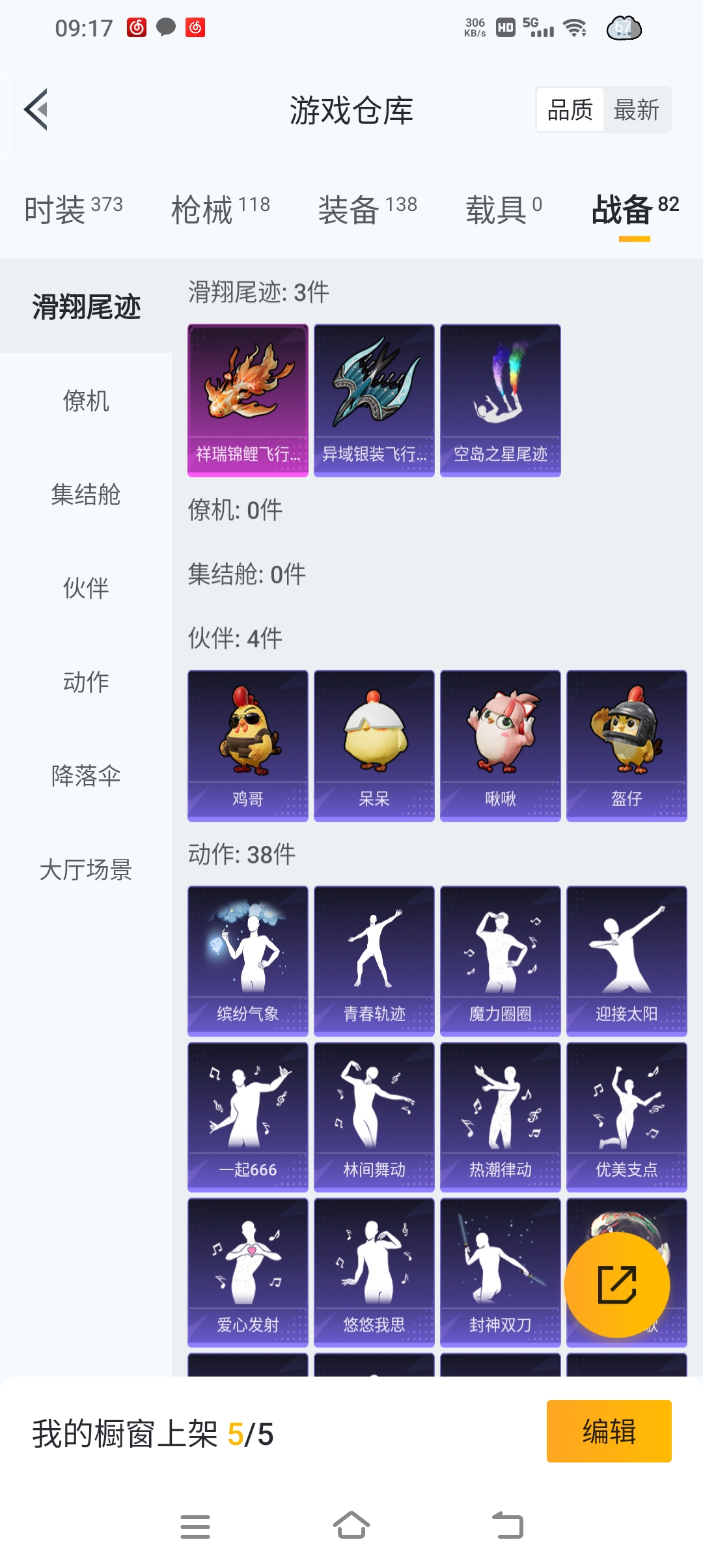The width and height of the screenshot is (703, 1568).
Task: View the 啾啾 companion card
Action: (500, 745)
